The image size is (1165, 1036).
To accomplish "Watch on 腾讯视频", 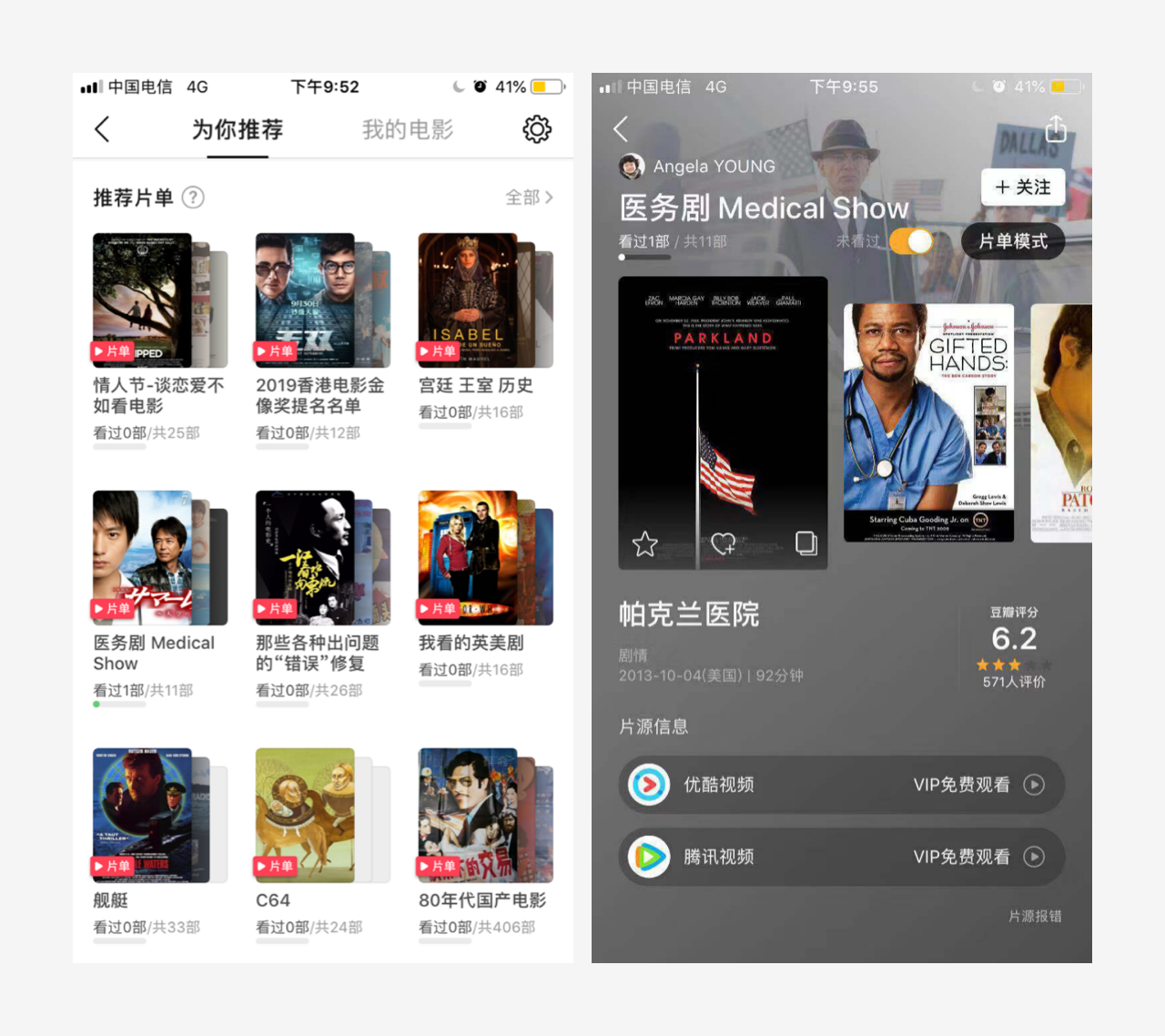I will [x=842, y=857].
